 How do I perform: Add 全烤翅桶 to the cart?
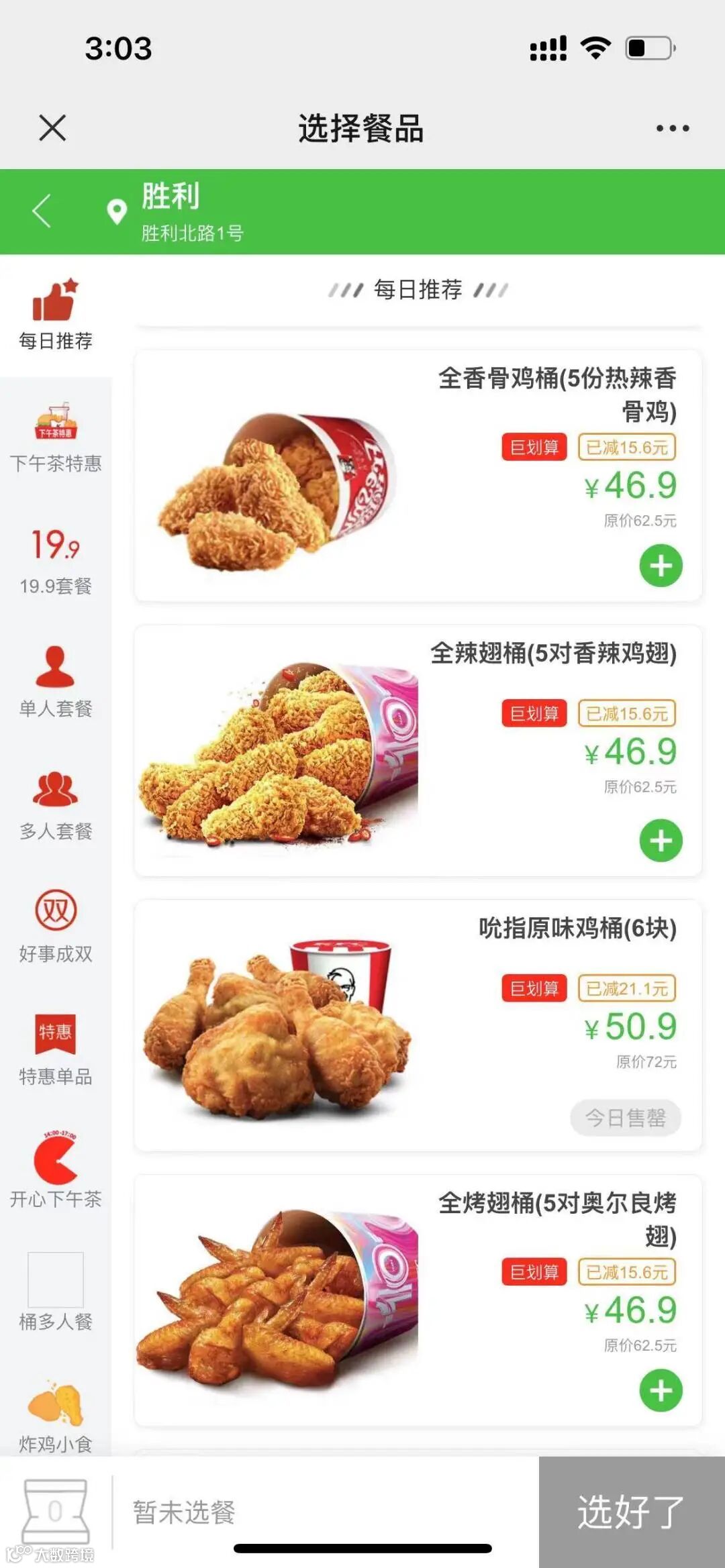(x=661, y=1390)
